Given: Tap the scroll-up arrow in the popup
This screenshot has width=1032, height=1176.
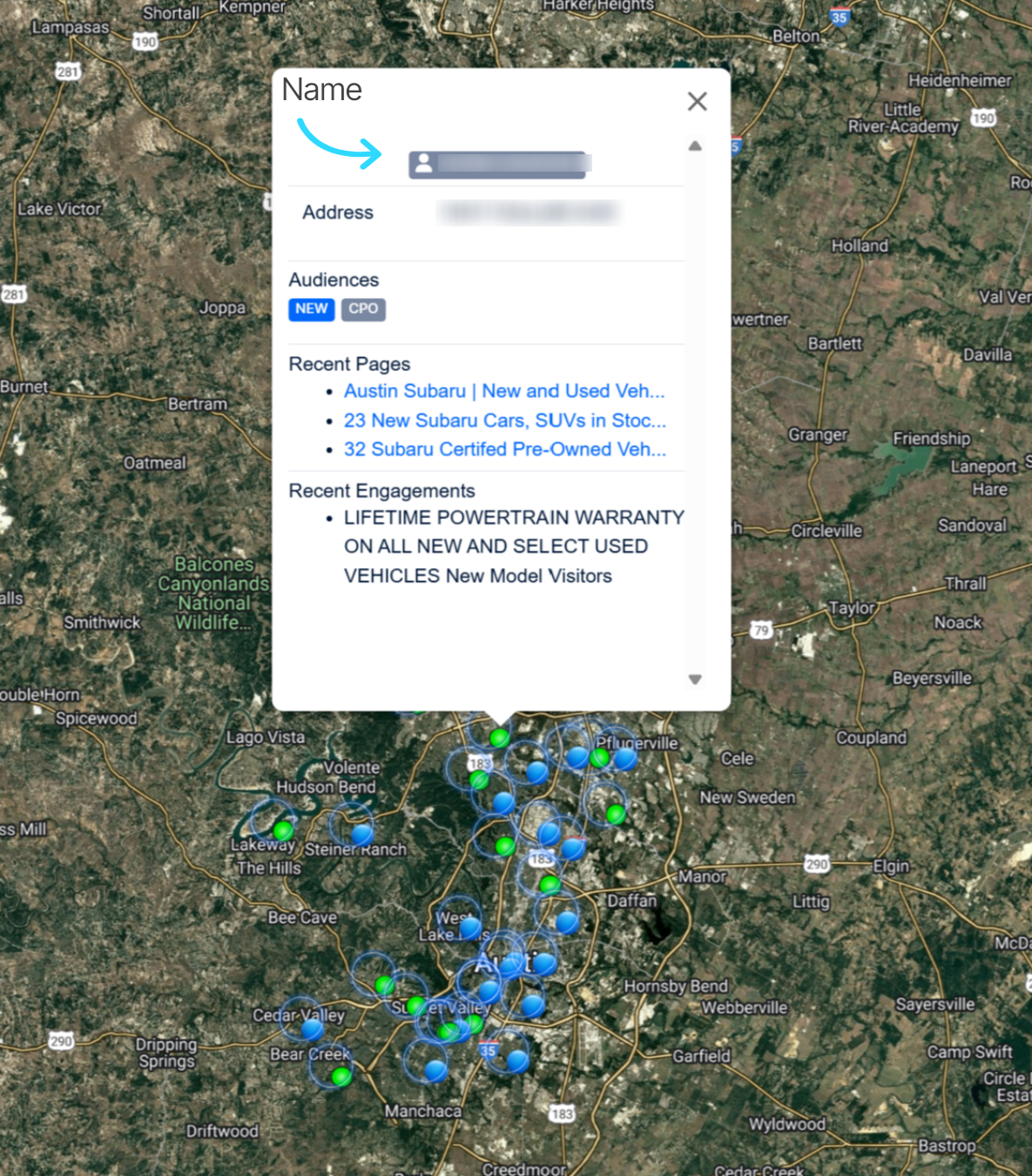Looking at the screenshot, I should [x=695, y=145].
